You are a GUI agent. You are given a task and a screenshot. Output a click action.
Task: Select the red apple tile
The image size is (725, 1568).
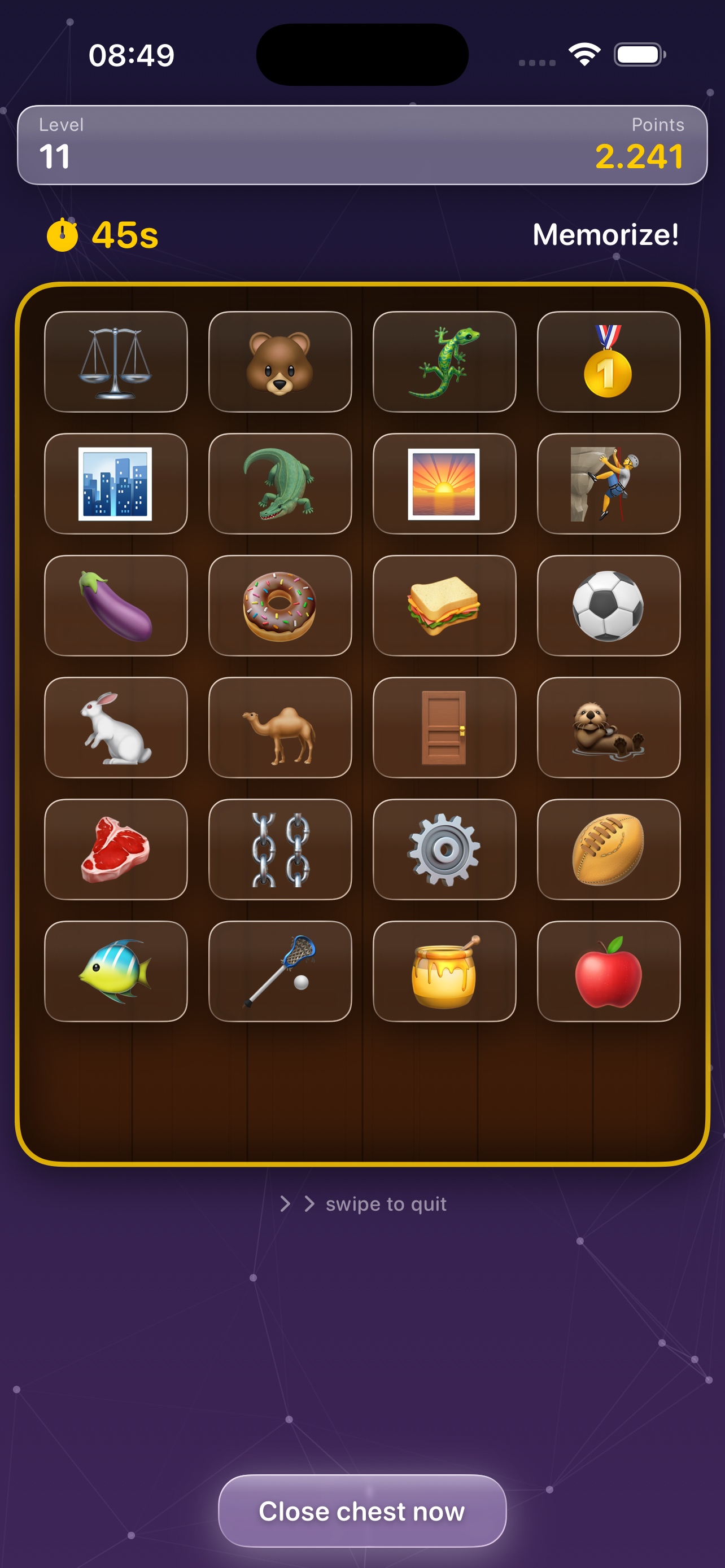coord(609,971)
